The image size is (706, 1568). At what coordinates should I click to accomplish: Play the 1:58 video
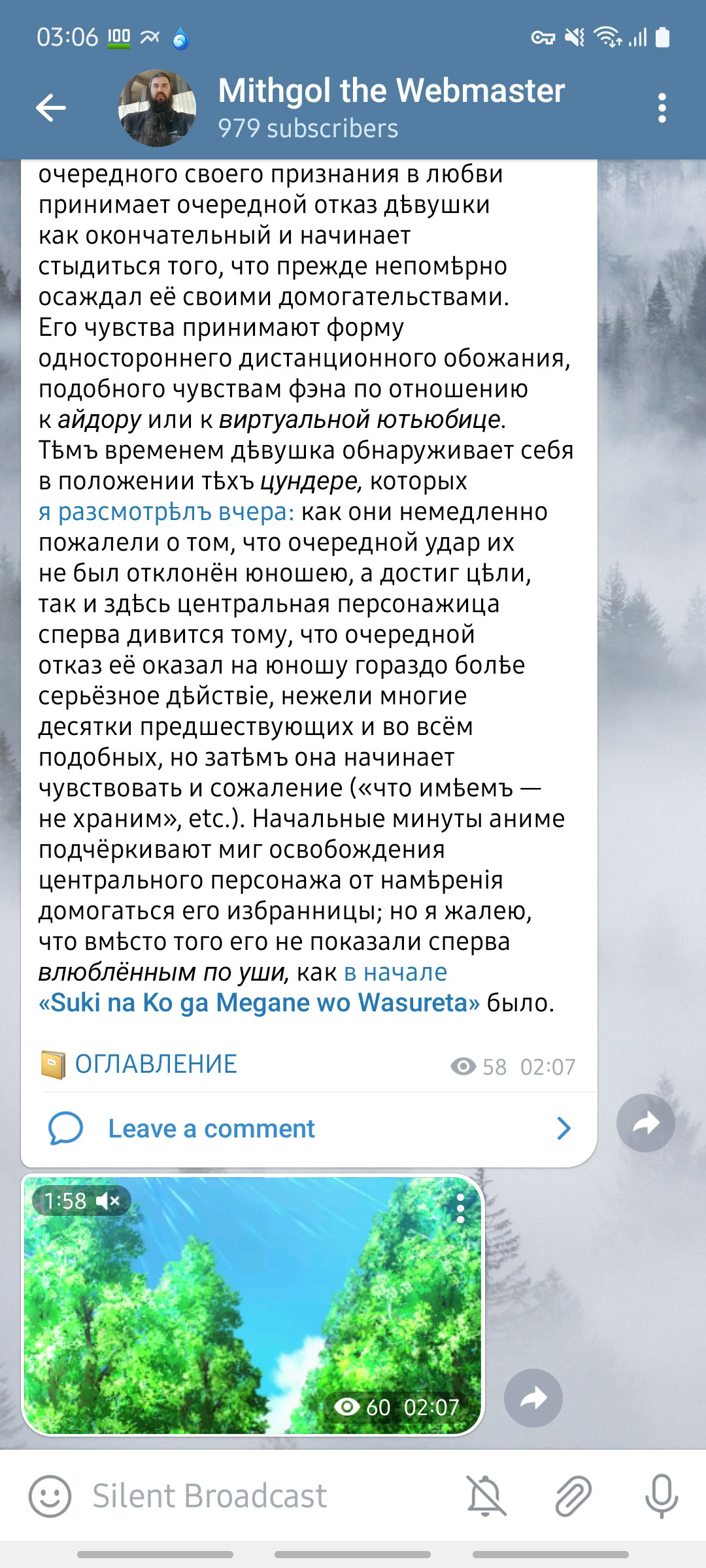(253, 1307)
